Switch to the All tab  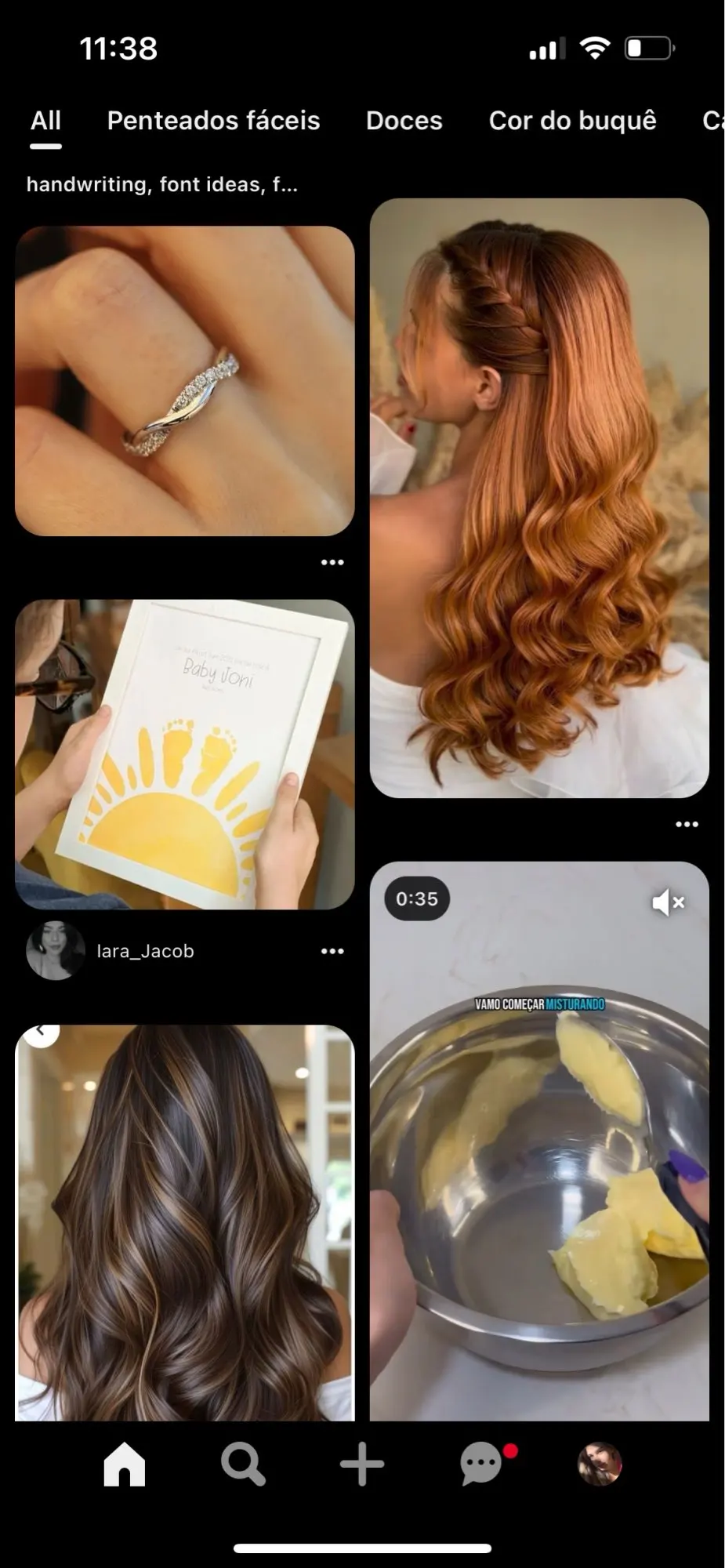click(x=45, y=121)
